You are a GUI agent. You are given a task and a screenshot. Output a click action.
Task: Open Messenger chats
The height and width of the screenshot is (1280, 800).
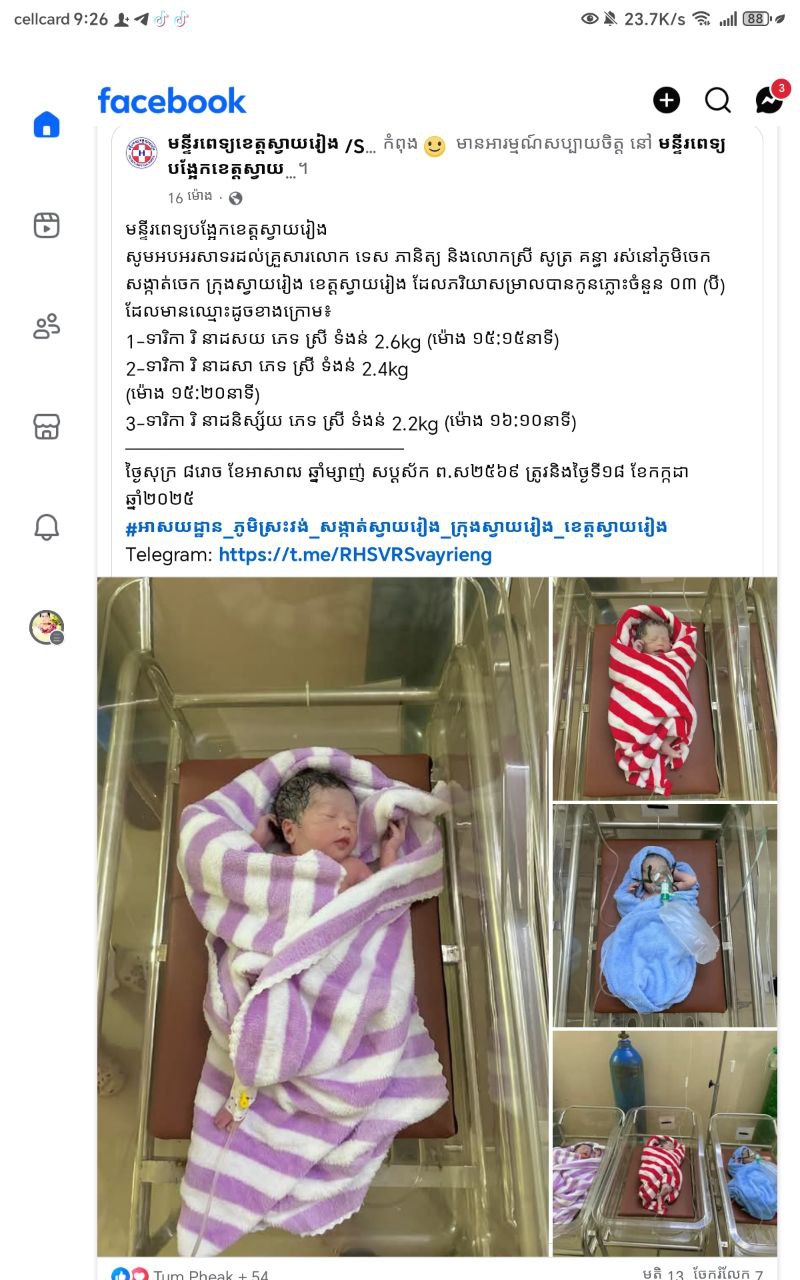(769, 100)
